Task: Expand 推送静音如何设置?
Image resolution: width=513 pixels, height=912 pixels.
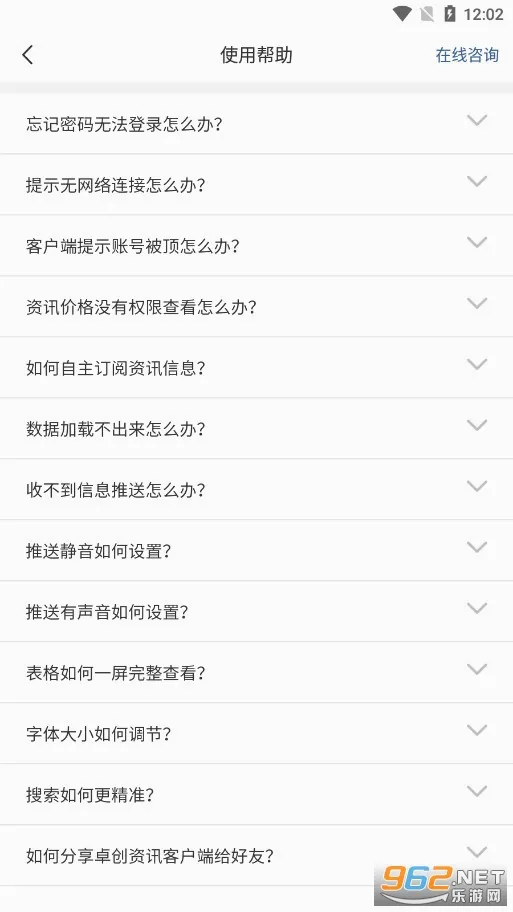Action: (256, 551)
